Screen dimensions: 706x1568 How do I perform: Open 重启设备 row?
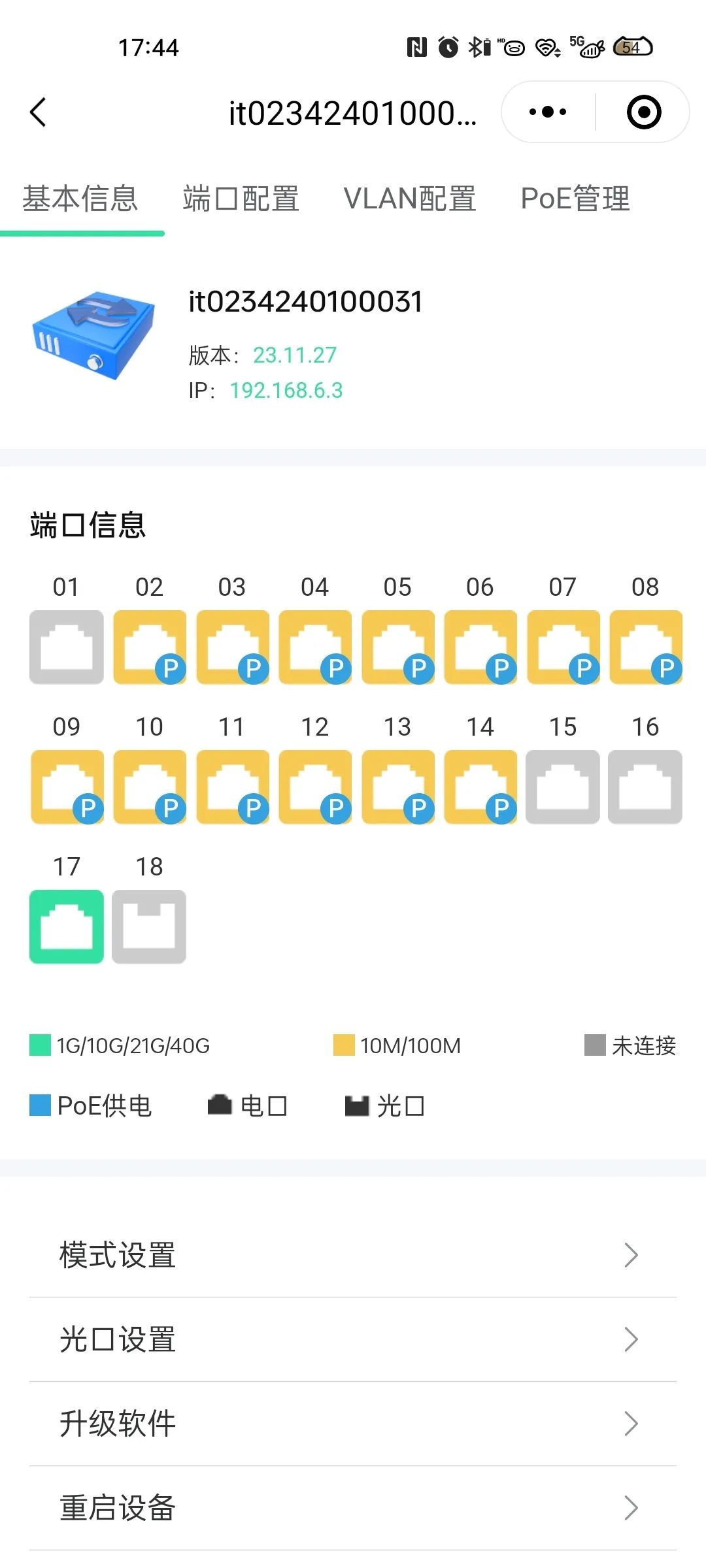[353, 1508]
